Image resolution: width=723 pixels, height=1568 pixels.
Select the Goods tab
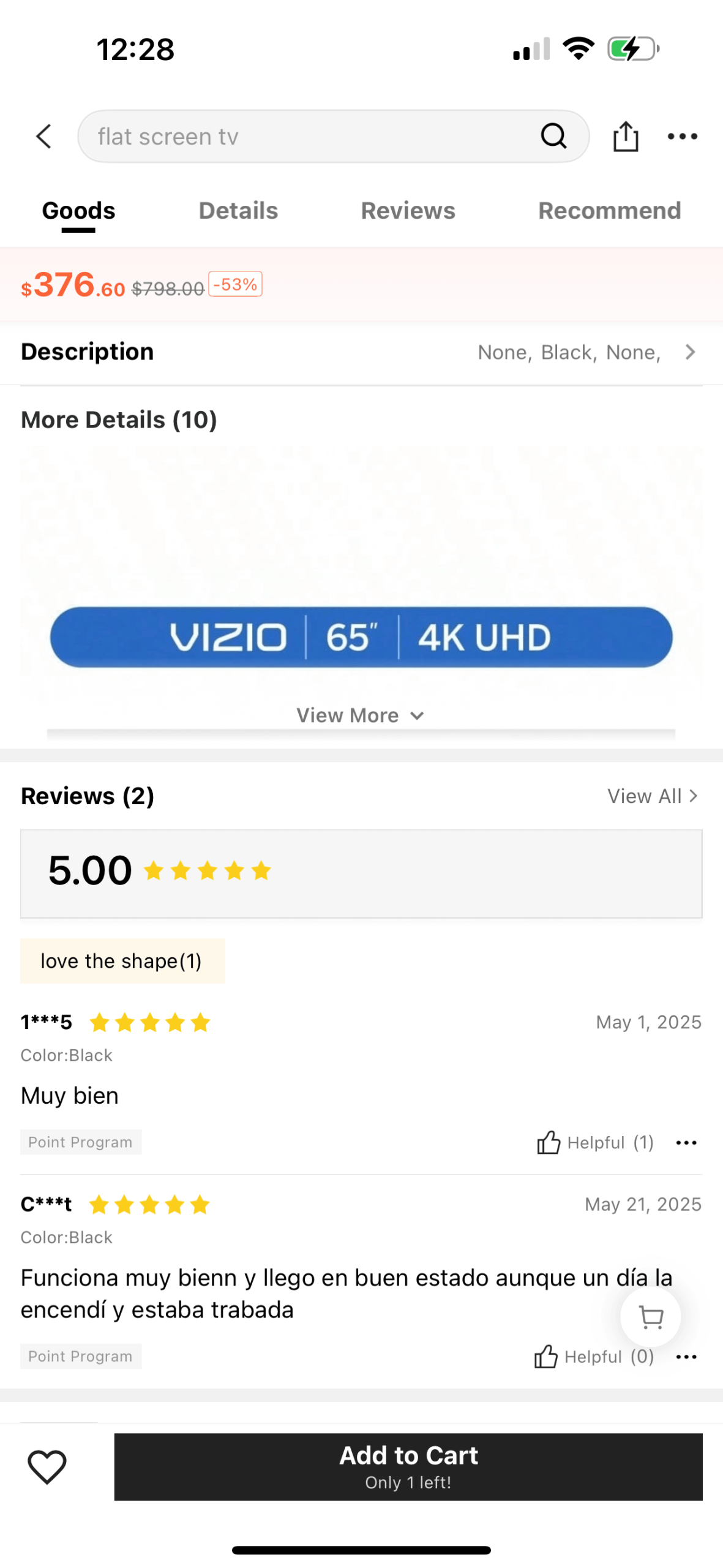click(x=78, y=211)
